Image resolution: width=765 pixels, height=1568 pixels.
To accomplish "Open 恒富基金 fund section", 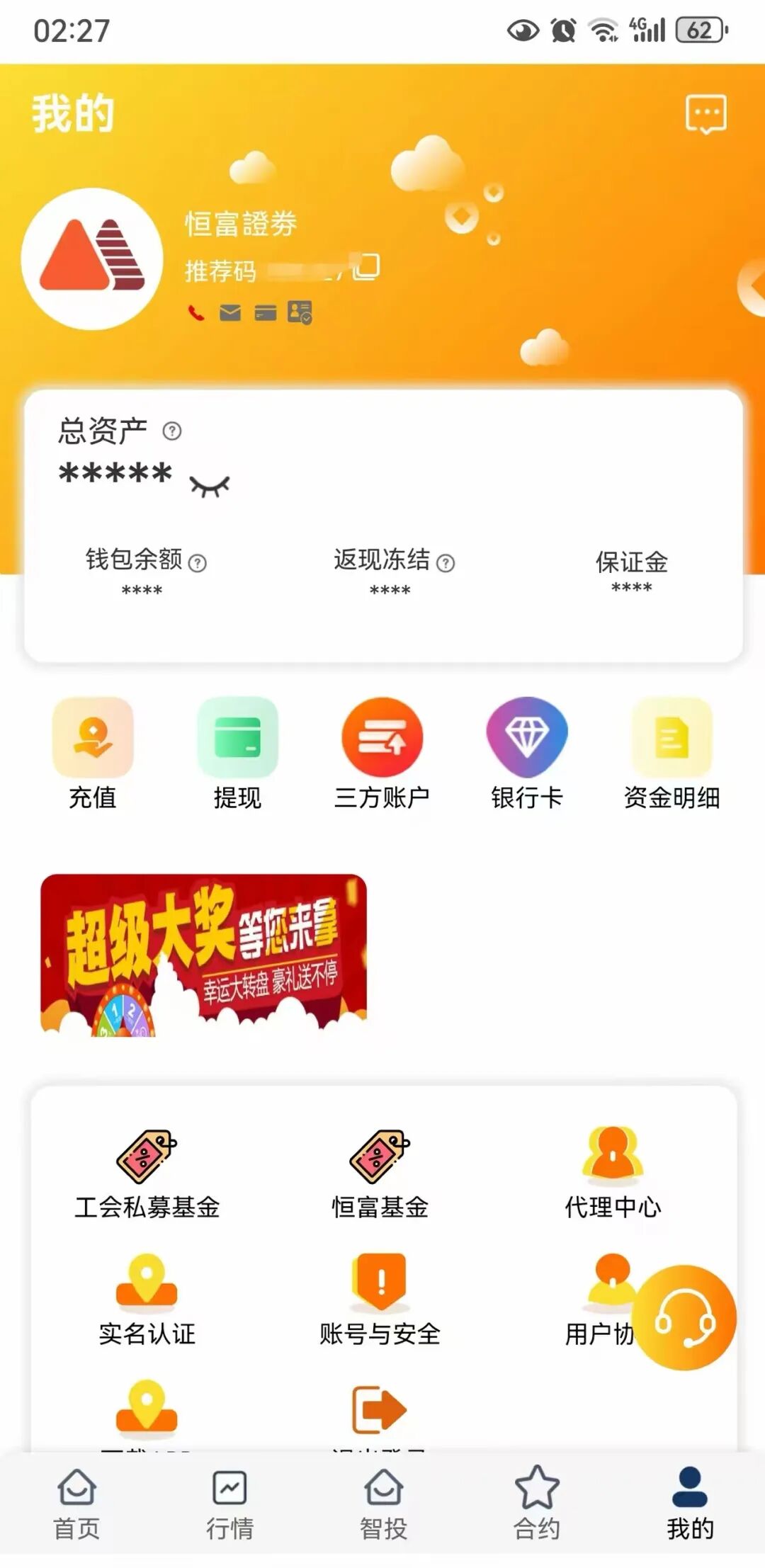I will coord(382,1169).
